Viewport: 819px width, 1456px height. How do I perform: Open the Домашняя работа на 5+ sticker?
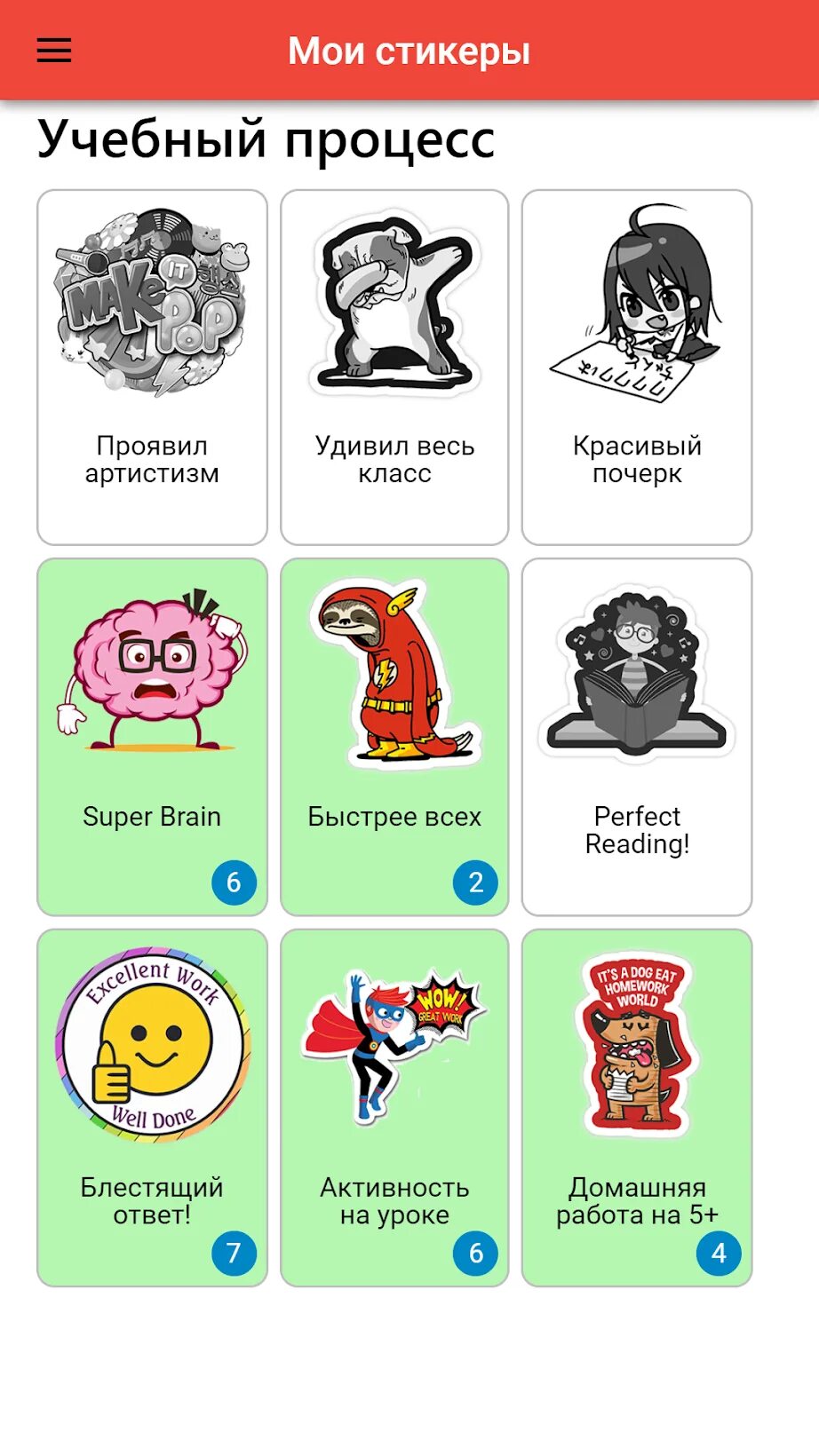(637, 1108)
